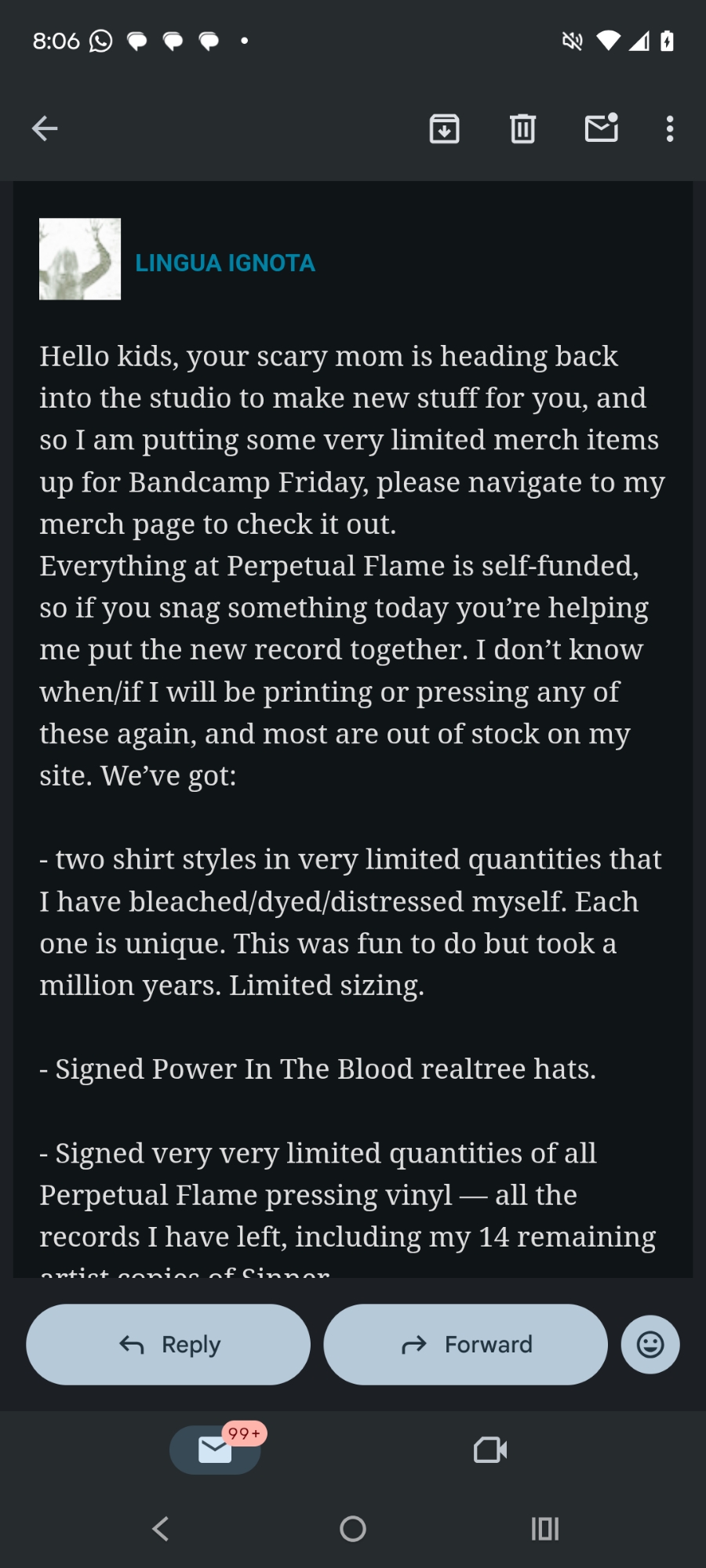This screenshot has height=1568, width=706.
Task: Open recent apps view
Action: (545, 1528)
